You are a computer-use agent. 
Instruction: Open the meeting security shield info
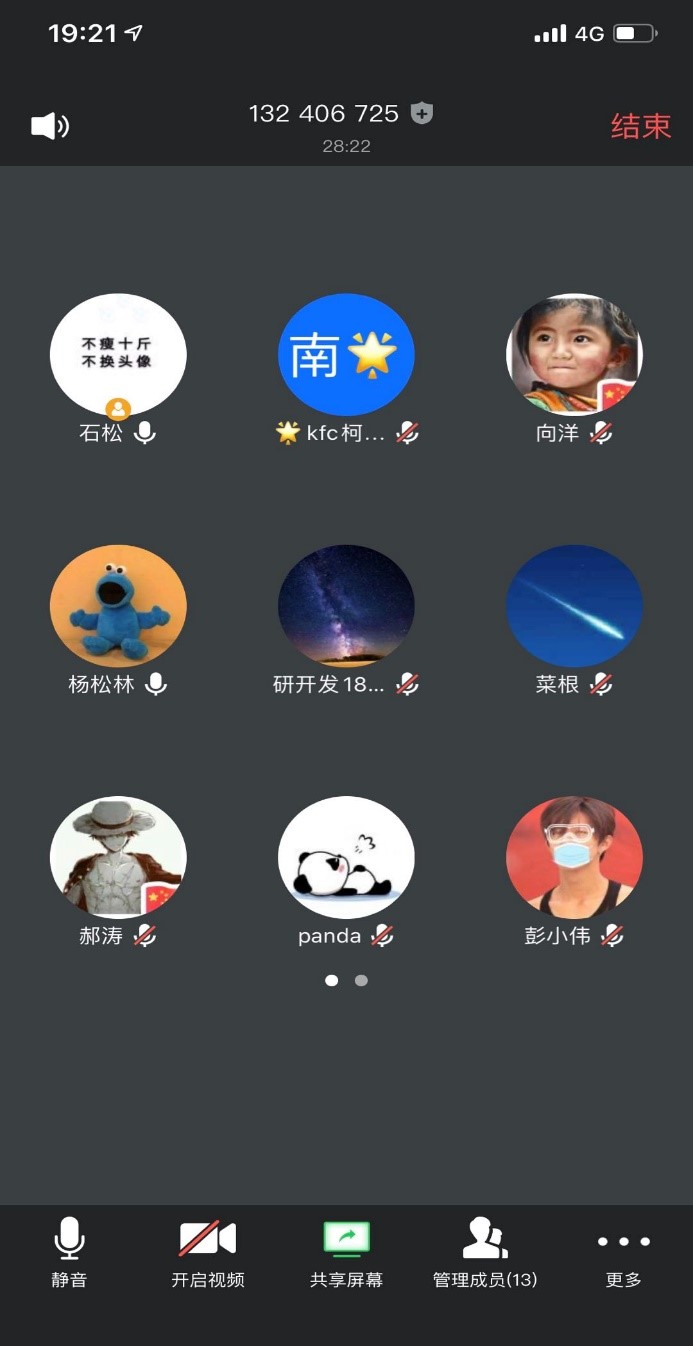423,114
